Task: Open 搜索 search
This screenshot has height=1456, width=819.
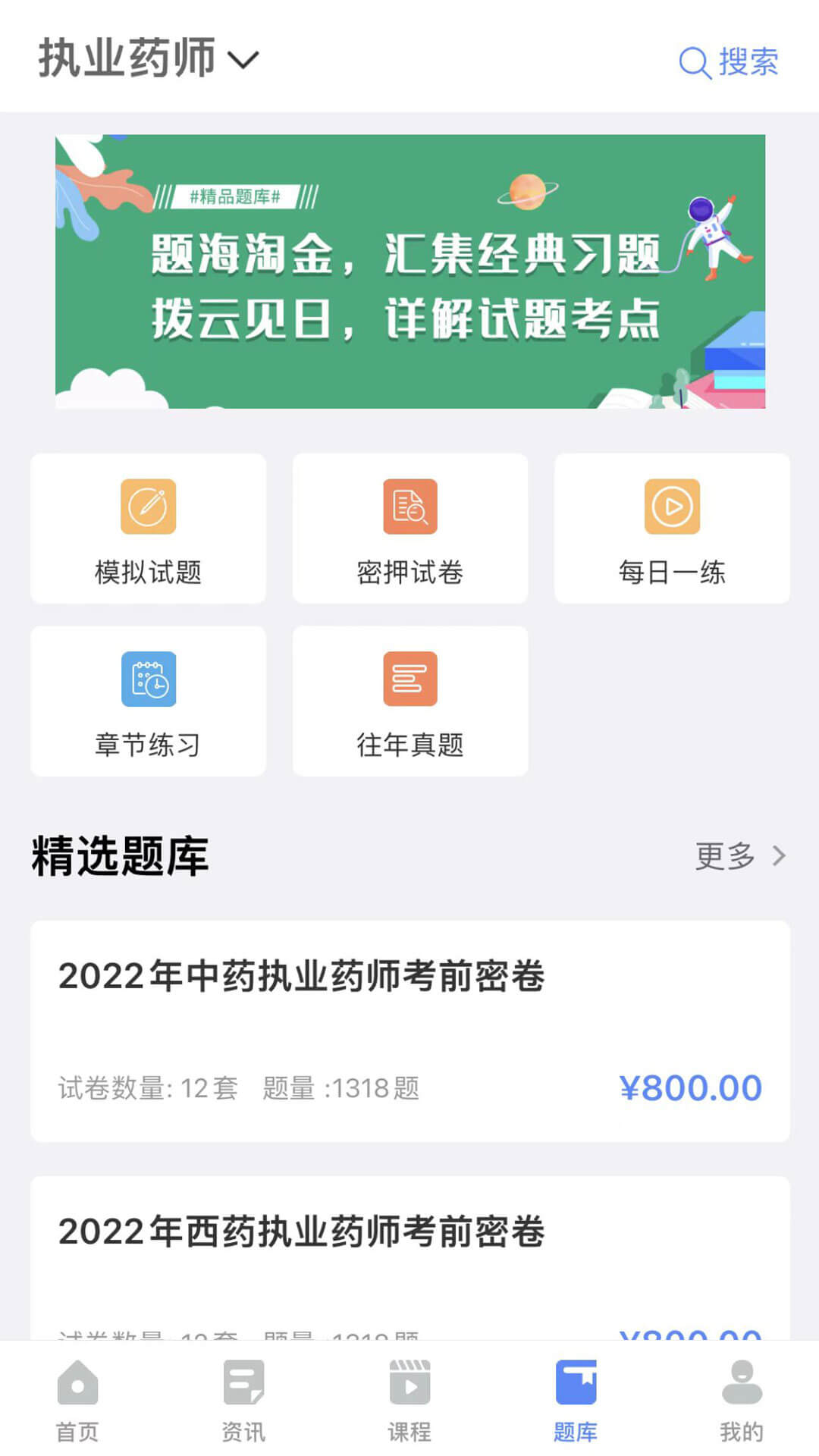Action: click(x=729, y=62)
